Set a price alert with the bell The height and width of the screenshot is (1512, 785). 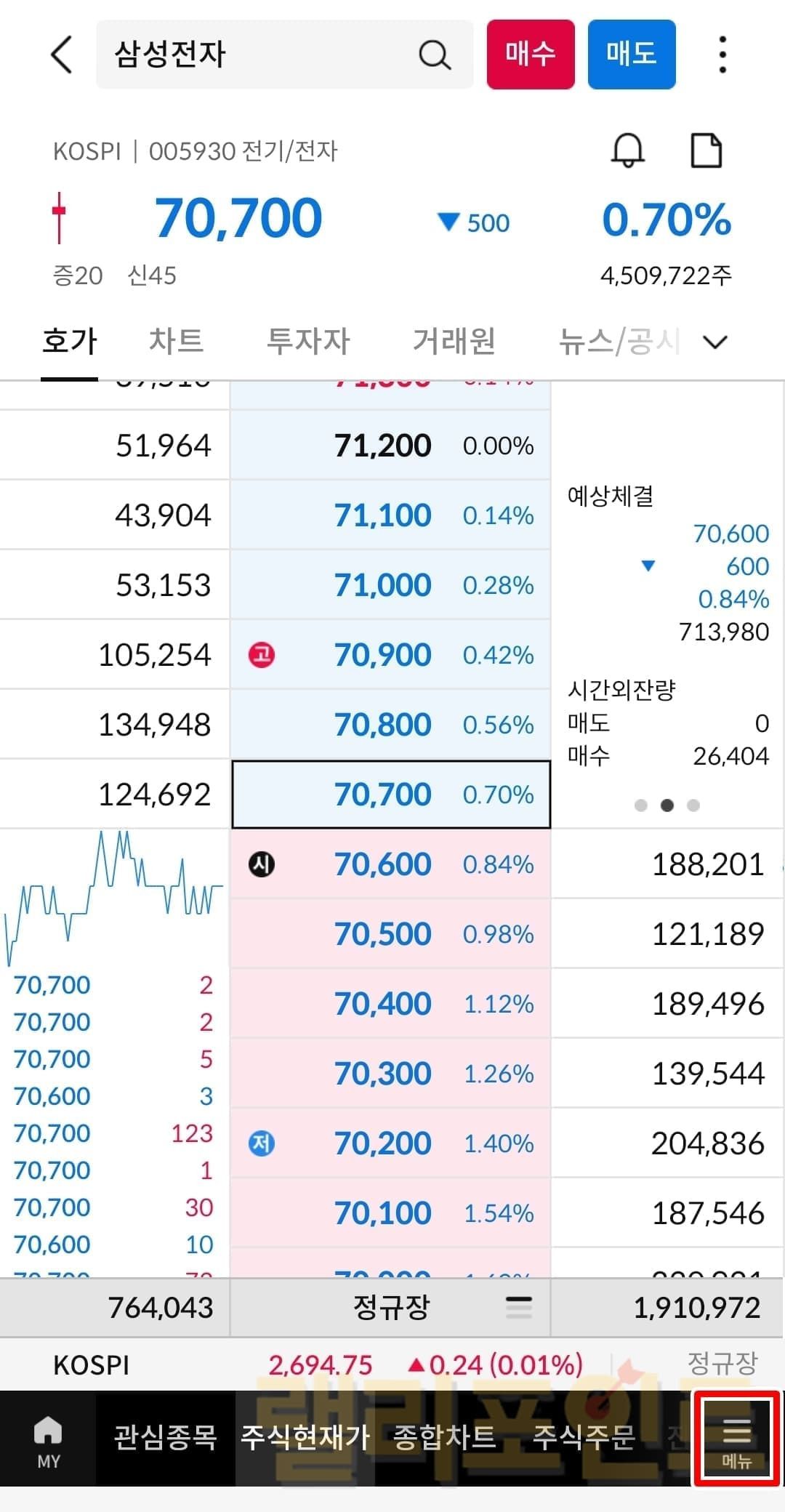point(627,150)
